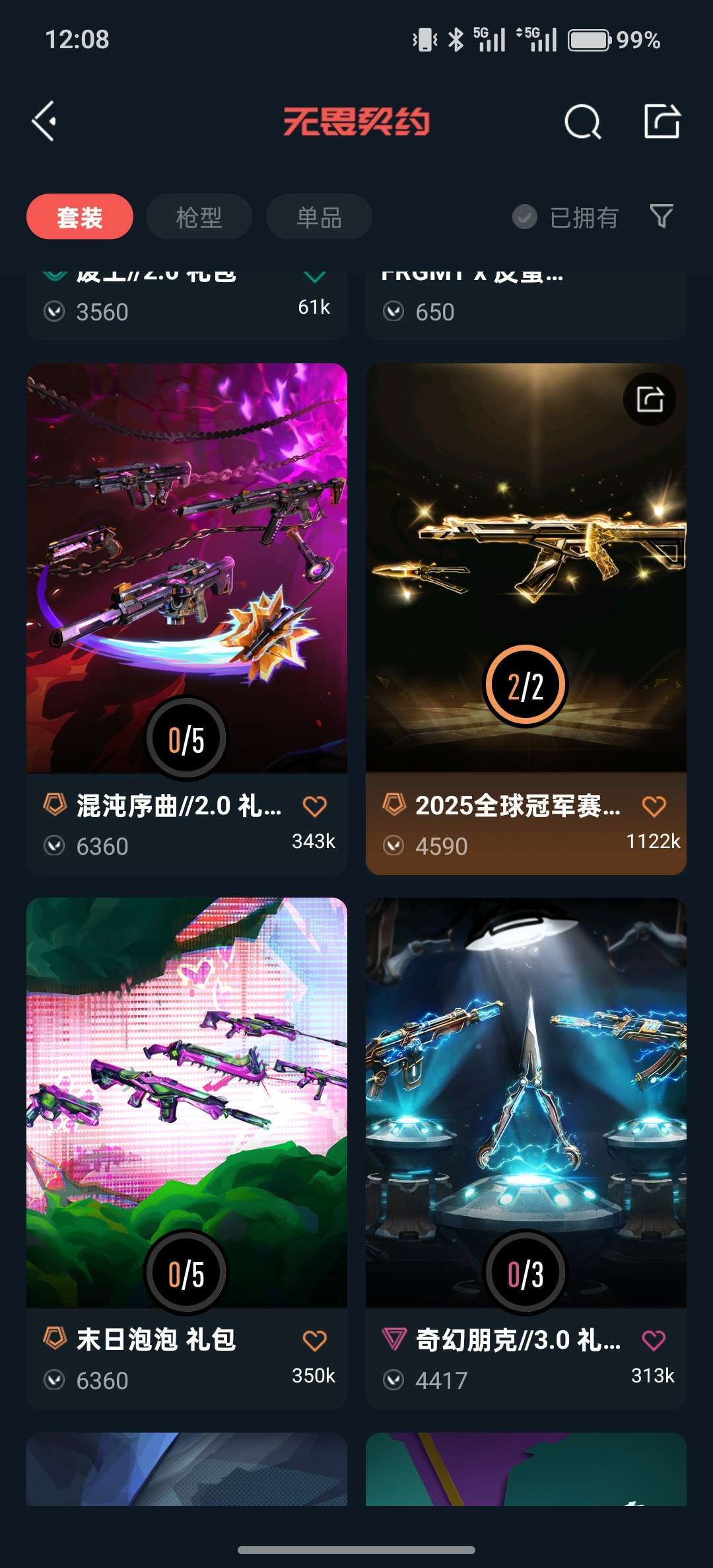Select the 套装 tab
Image resolution: width=713 pixels, height=1568 pixels.
[x=80, y=217]
